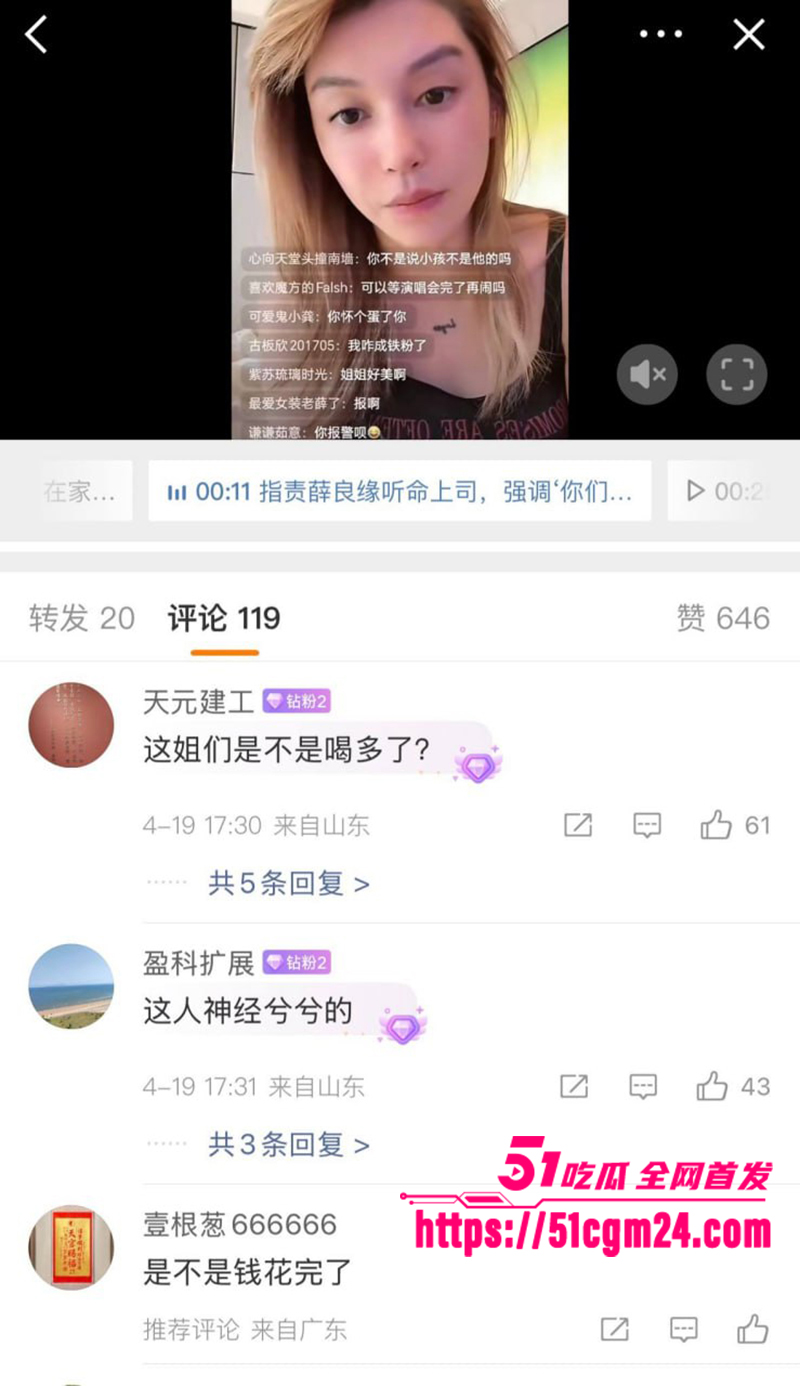800x1386 pixels.
Task: Tap reply bubble under 壹根葱666666's comment
Action: 683,1330
